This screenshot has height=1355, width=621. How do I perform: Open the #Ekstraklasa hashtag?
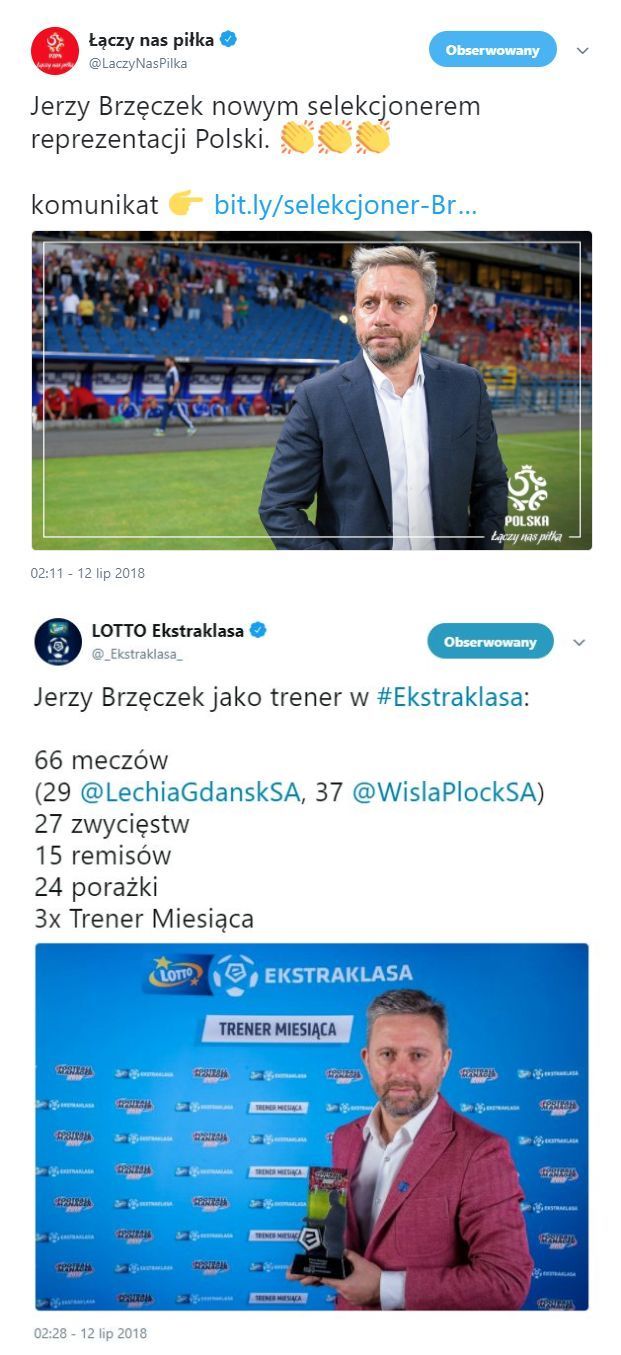coord(450,698)
